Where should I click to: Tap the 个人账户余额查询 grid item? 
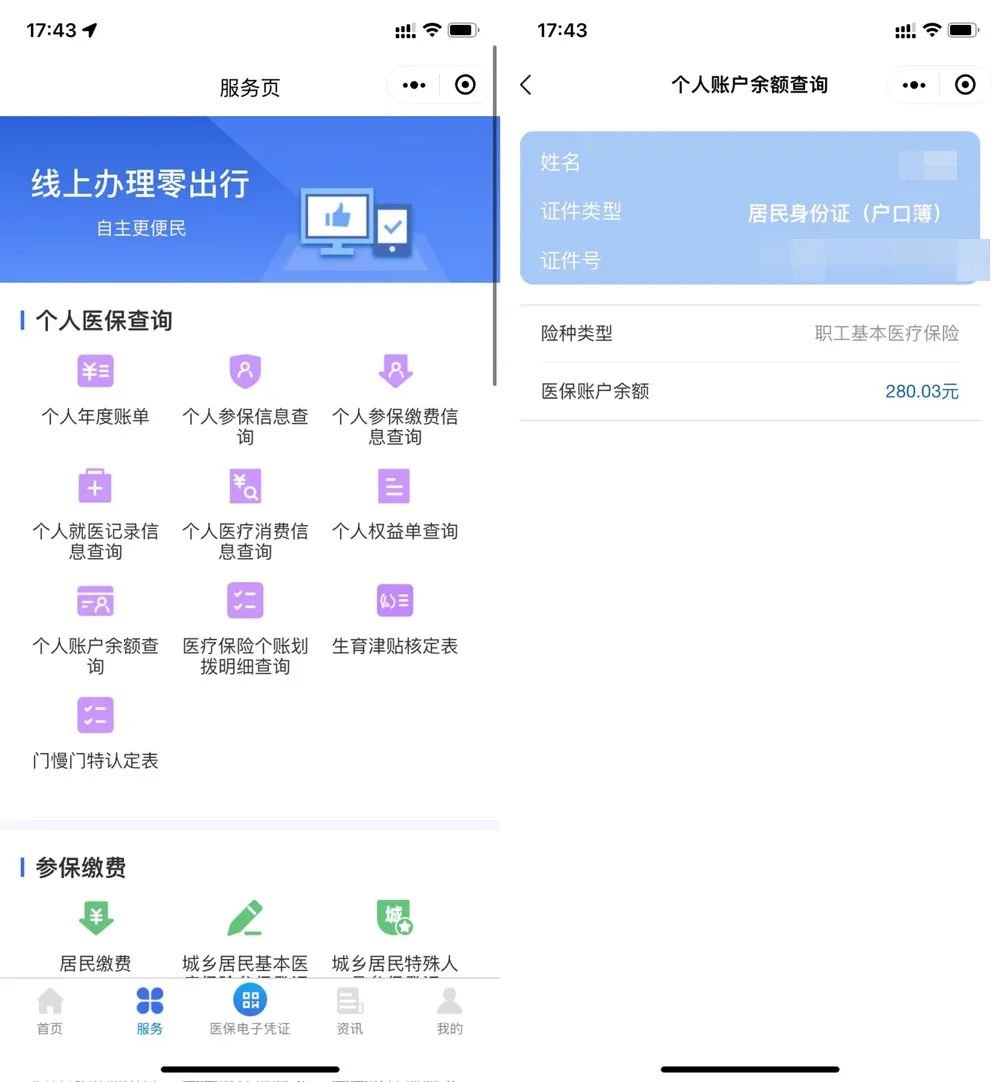pos(95,625)
